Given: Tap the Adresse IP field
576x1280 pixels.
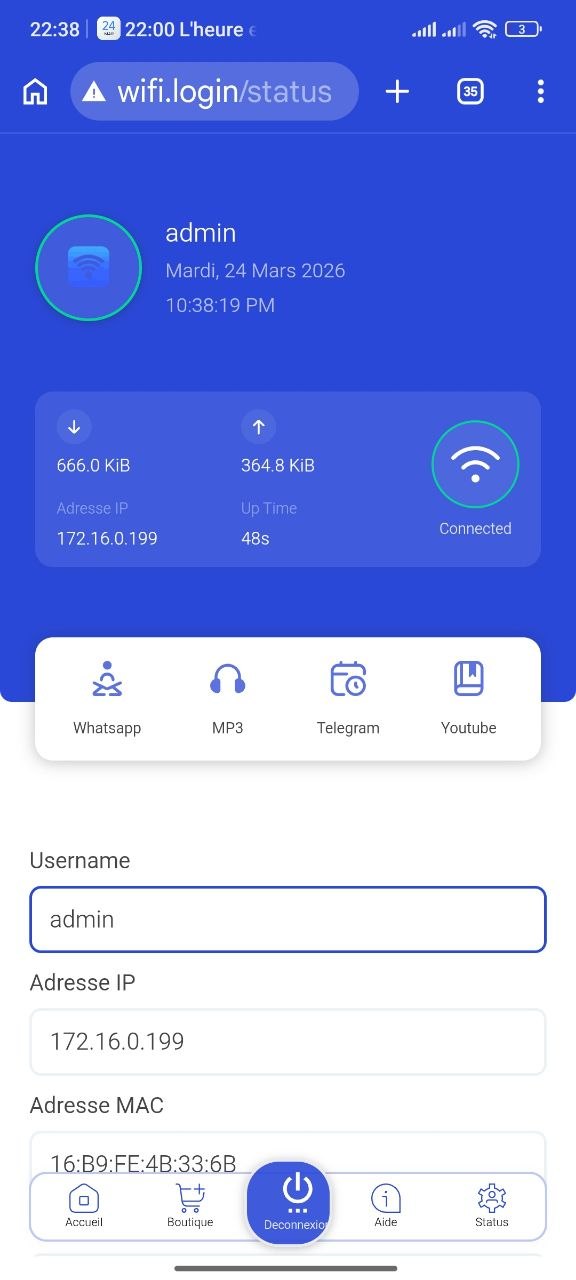Looking at the screenshot, I should point(288,1041).
